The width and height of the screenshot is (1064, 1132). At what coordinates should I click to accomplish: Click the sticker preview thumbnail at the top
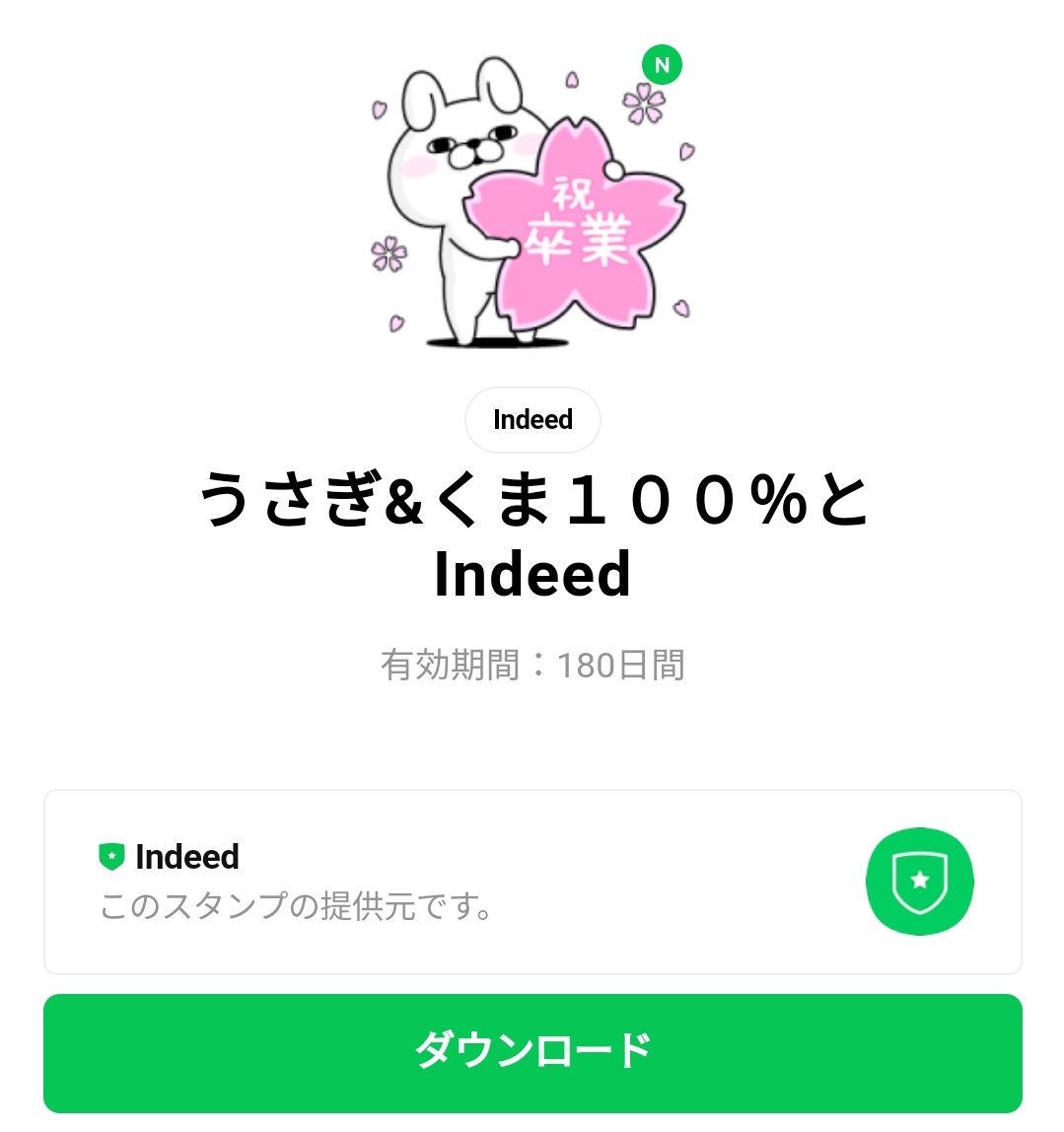(532, 197)
